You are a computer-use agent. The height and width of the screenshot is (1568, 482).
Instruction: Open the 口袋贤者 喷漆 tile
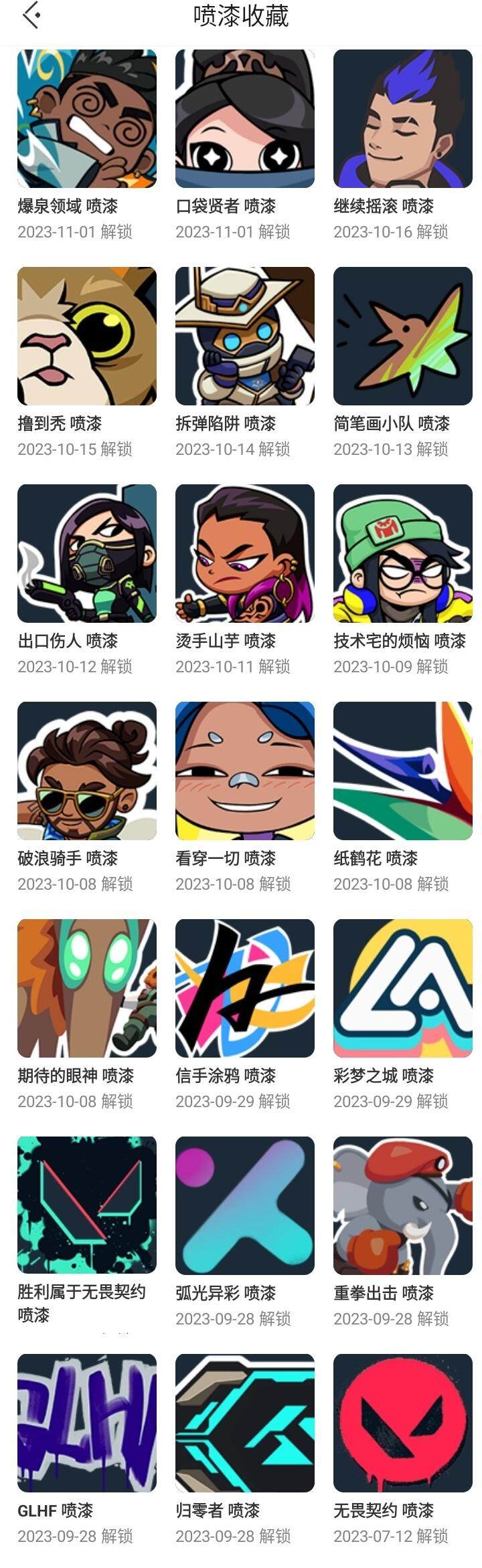245,119
